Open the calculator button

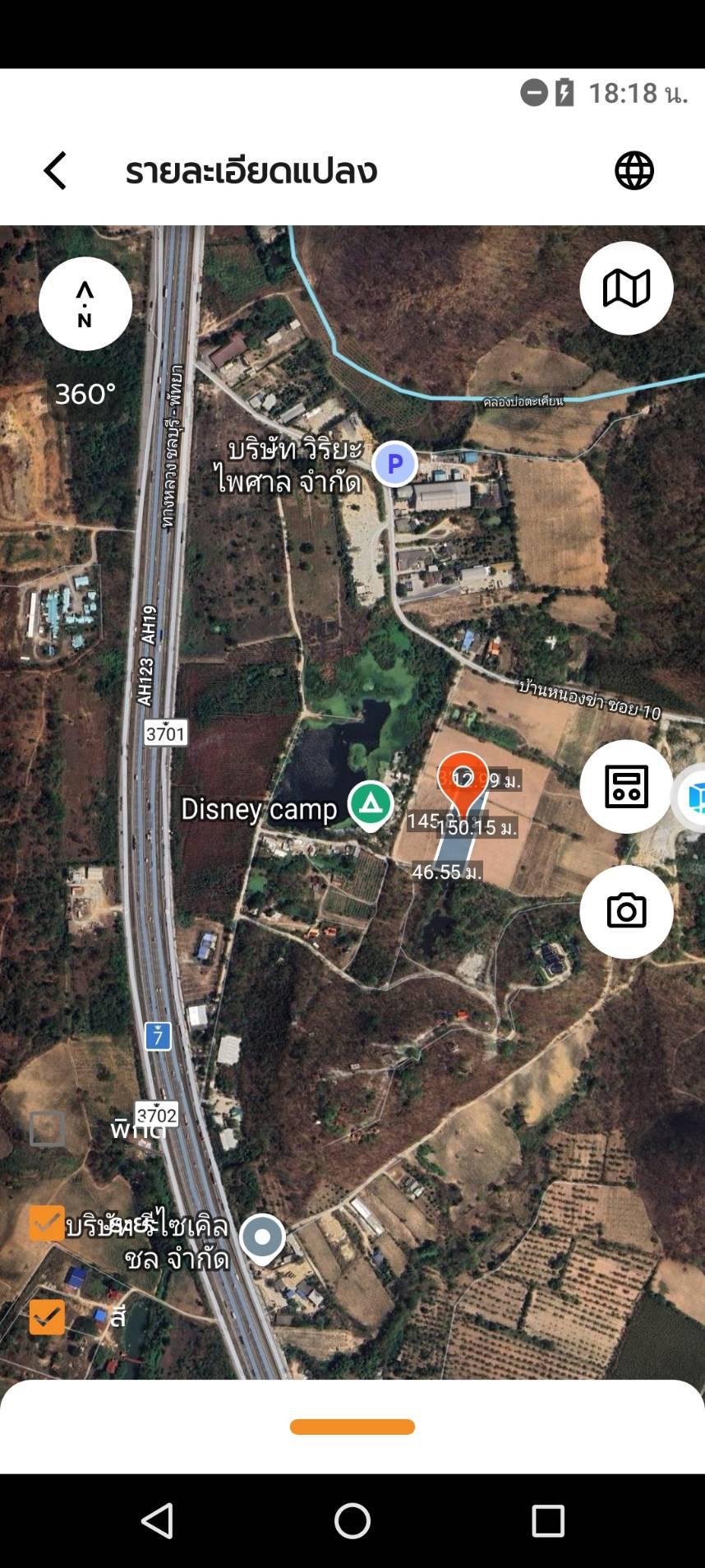pos(626,787)
